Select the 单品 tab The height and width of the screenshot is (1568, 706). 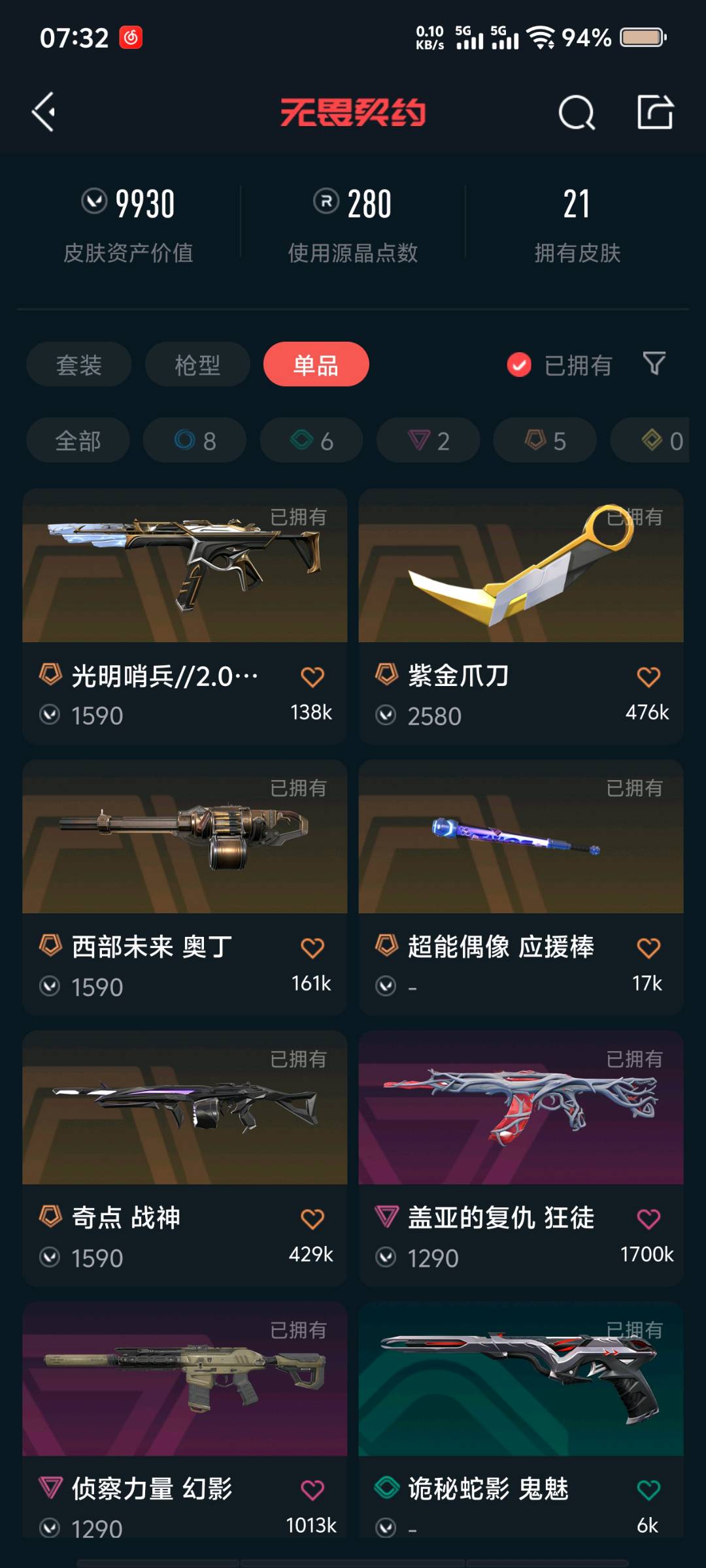[316, 365]
